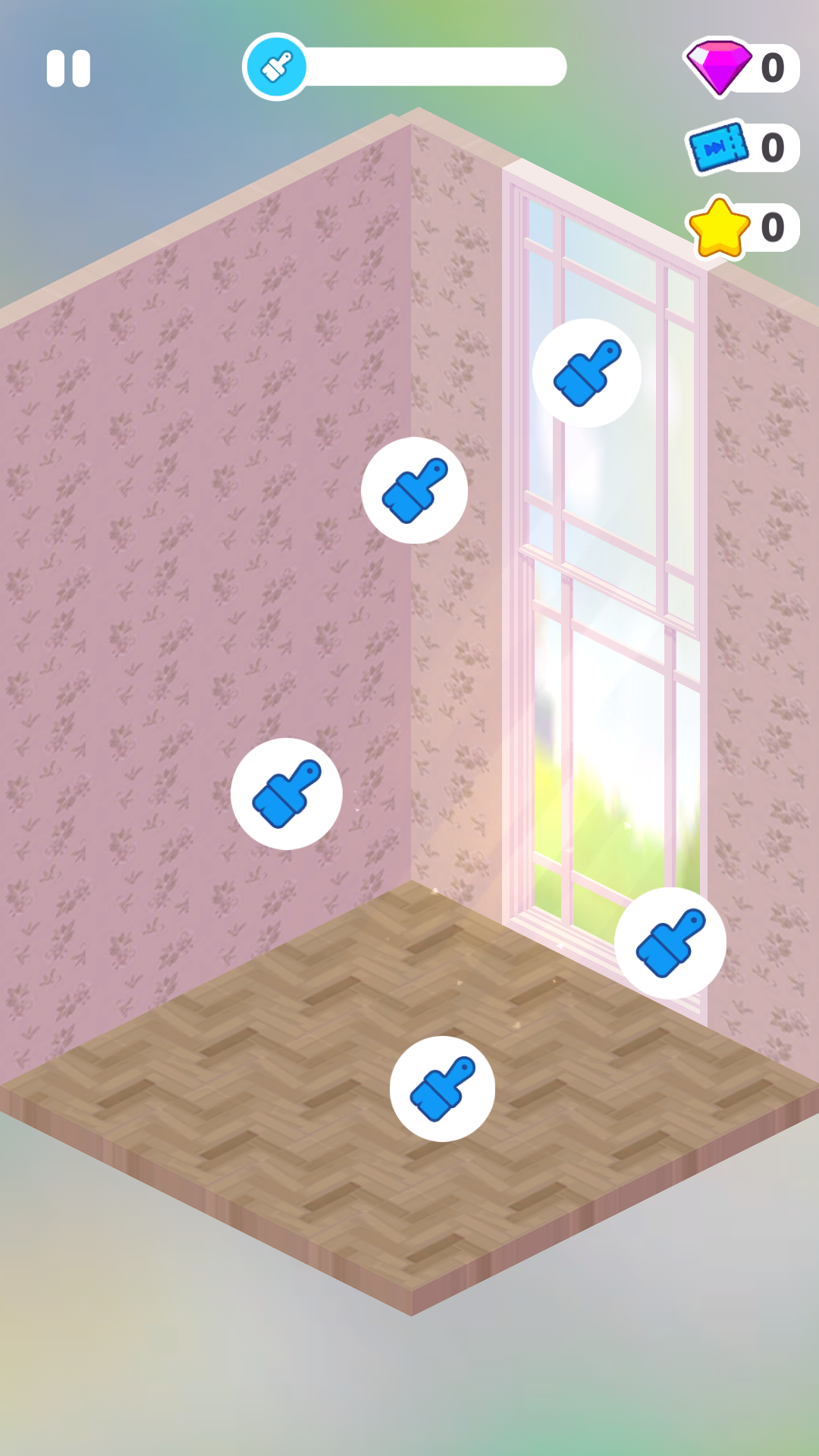Pause the game
Viewport: 819px width, 1456px height.
click(68, 68)
